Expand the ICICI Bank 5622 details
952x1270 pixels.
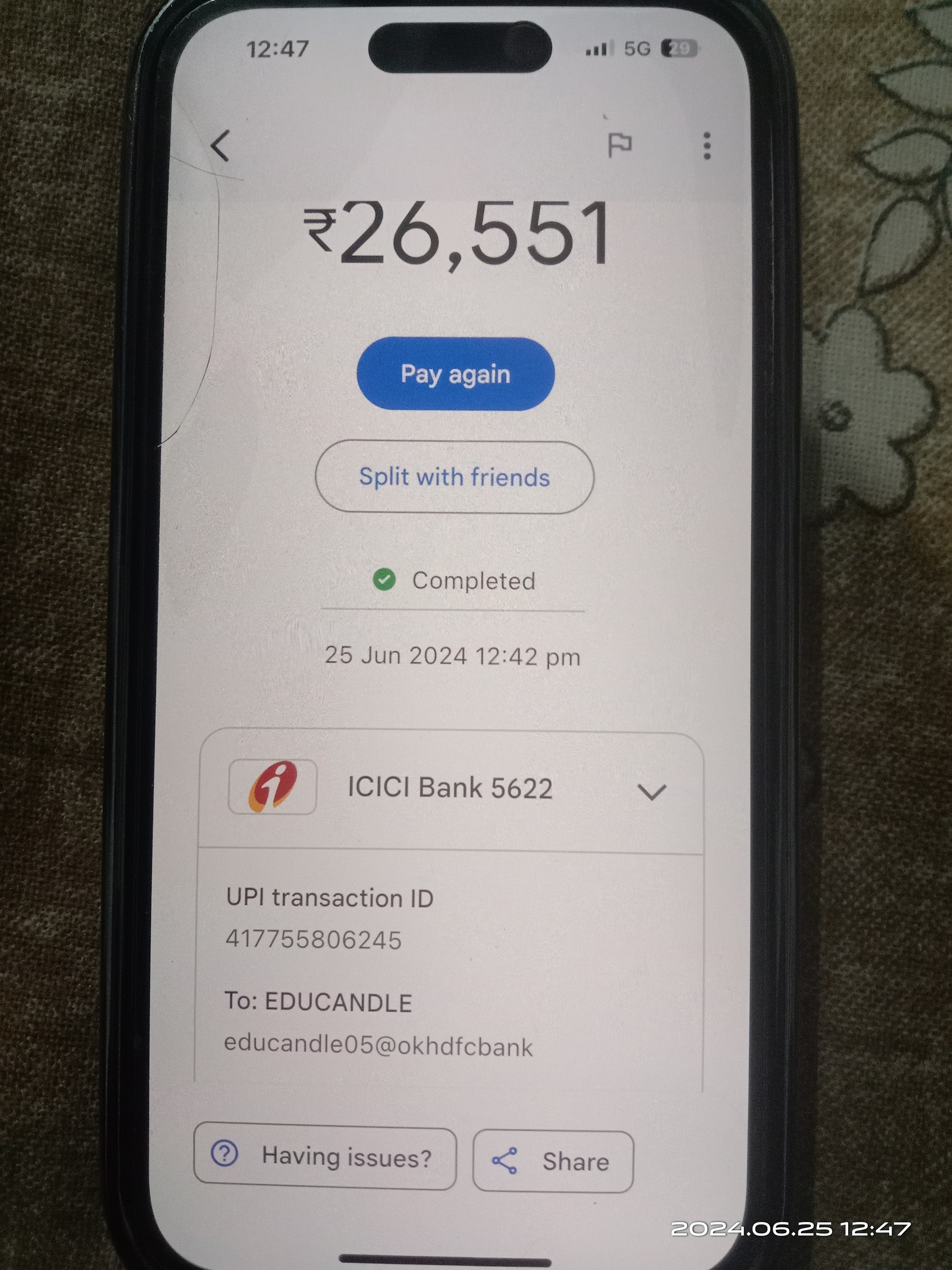click(651, 792)
